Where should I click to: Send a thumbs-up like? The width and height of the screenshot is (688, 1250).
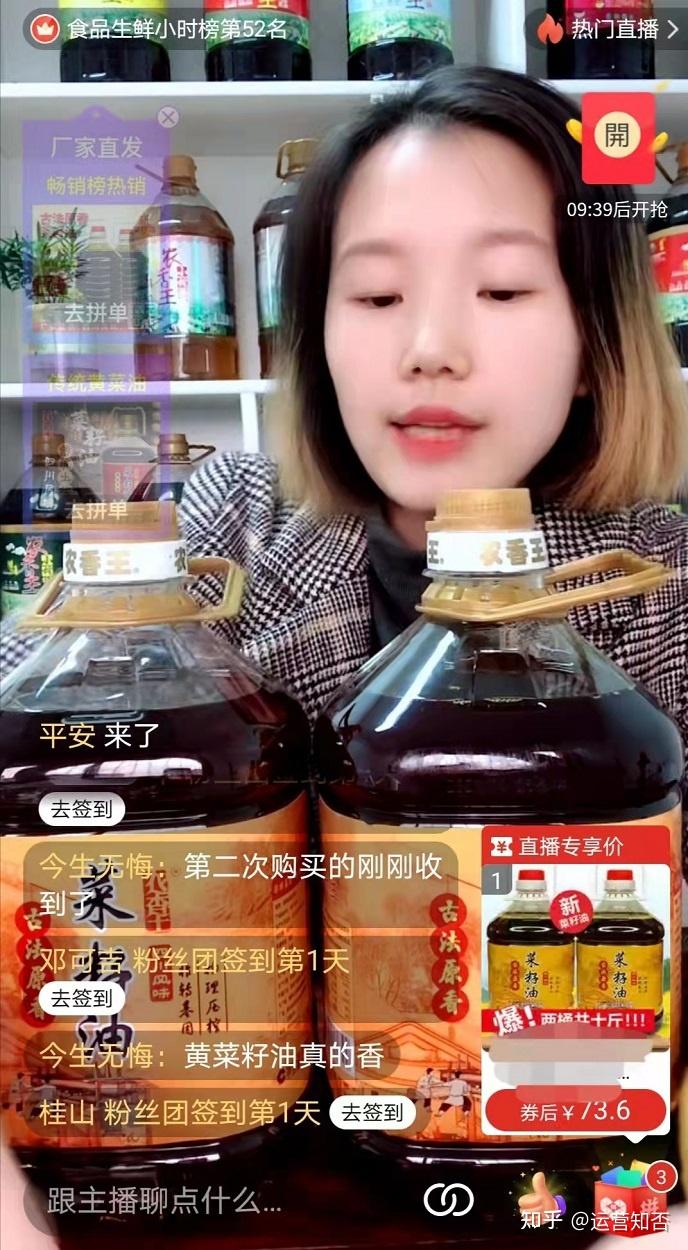coord(538,1198)
